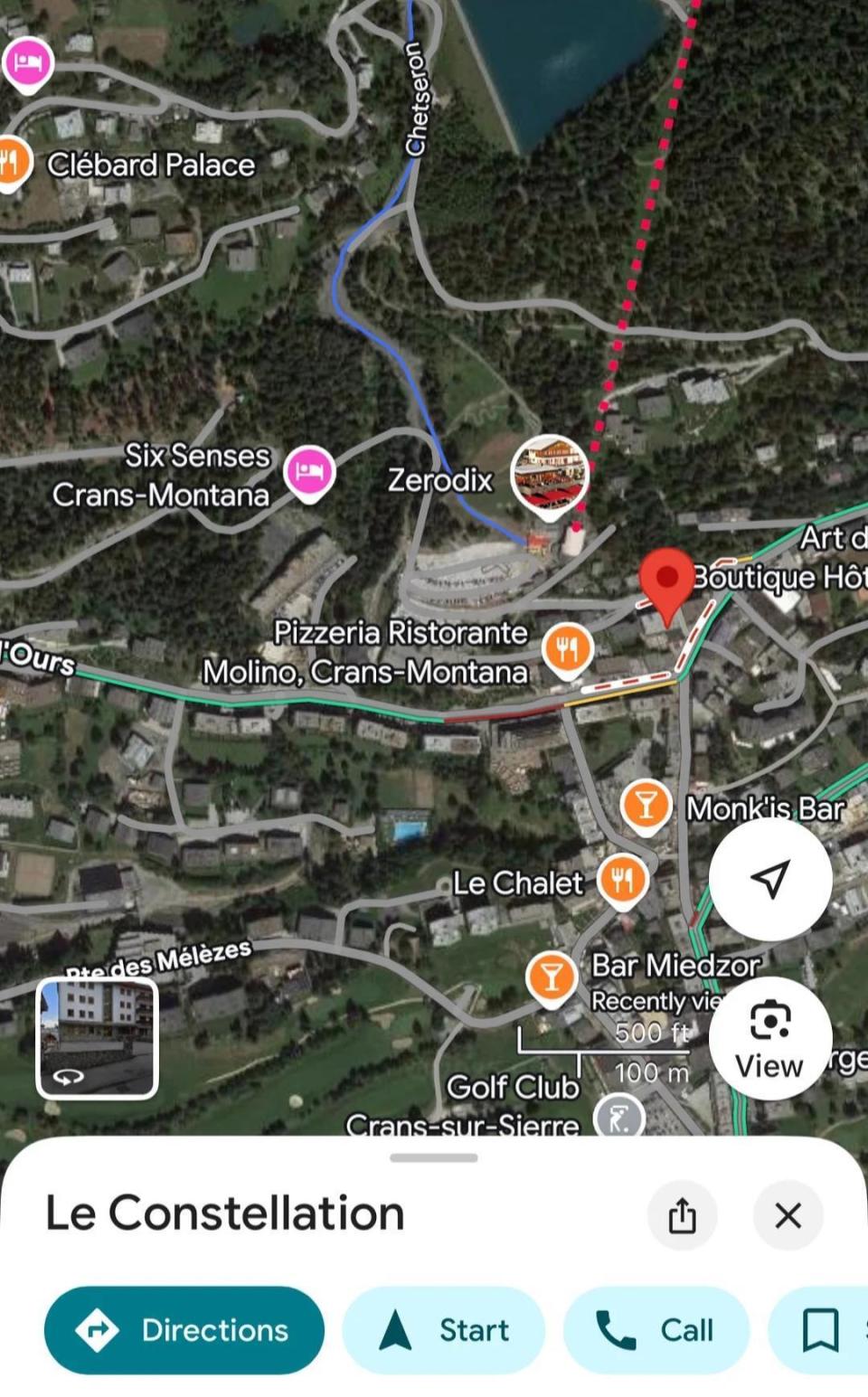
Task: Save Le Constellation with bookmark button
Action: point(820,1330)
